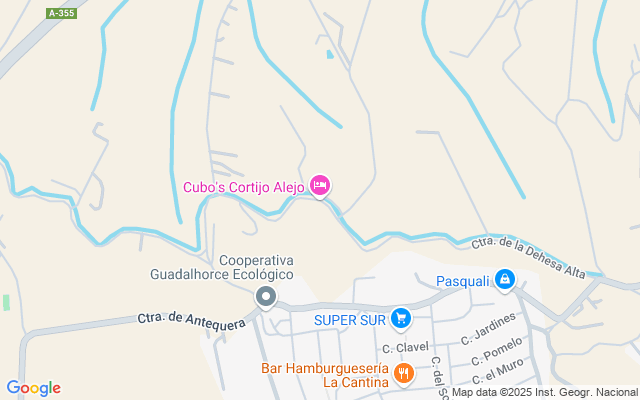Open Google Maps via the Google logo
640x400 pixels.
click(33, 388)
